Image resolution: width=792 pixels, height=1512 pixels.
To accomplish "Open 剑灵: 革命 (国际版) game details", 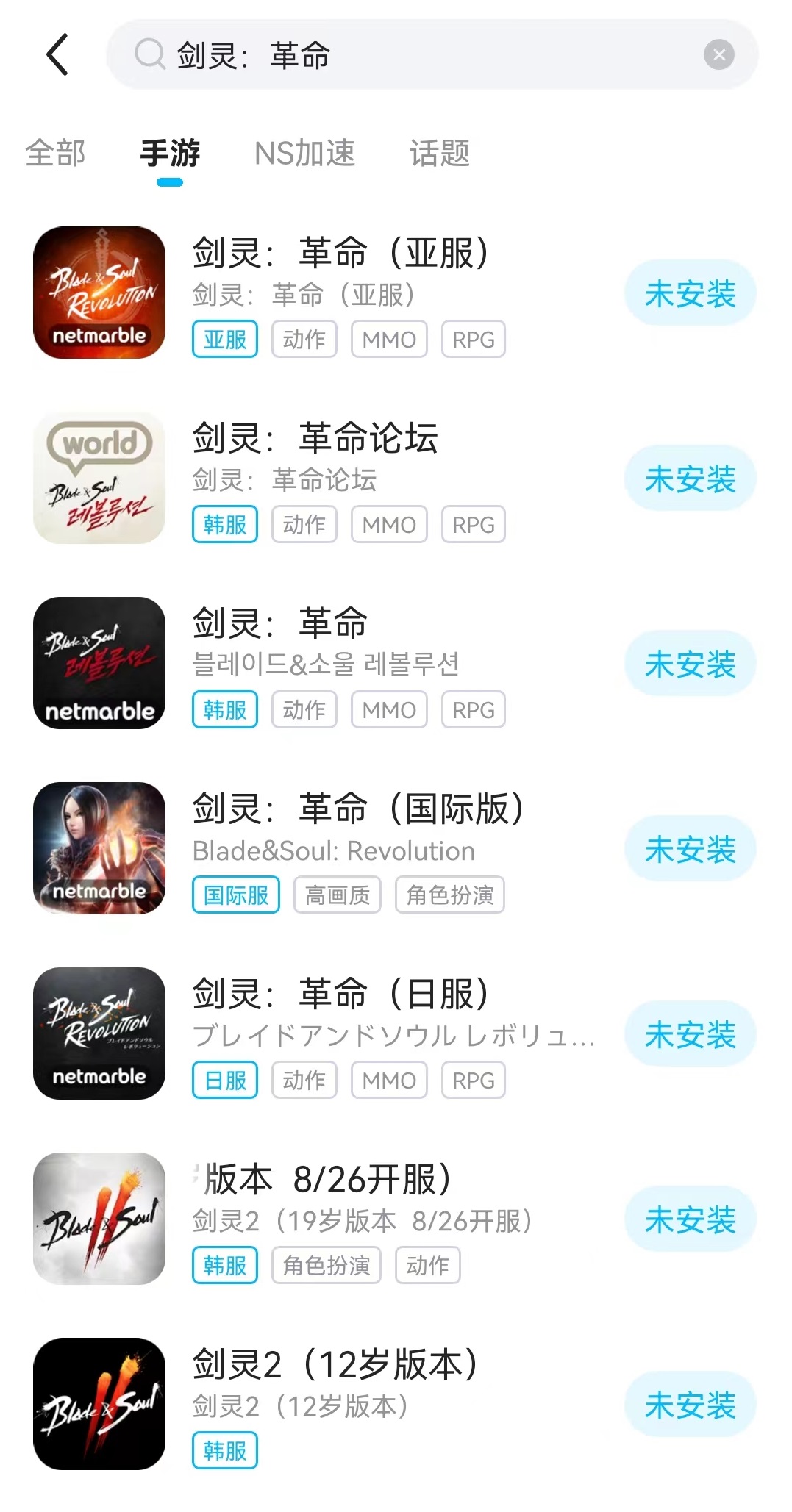I will pyautogui.click(x=357, y=809).
